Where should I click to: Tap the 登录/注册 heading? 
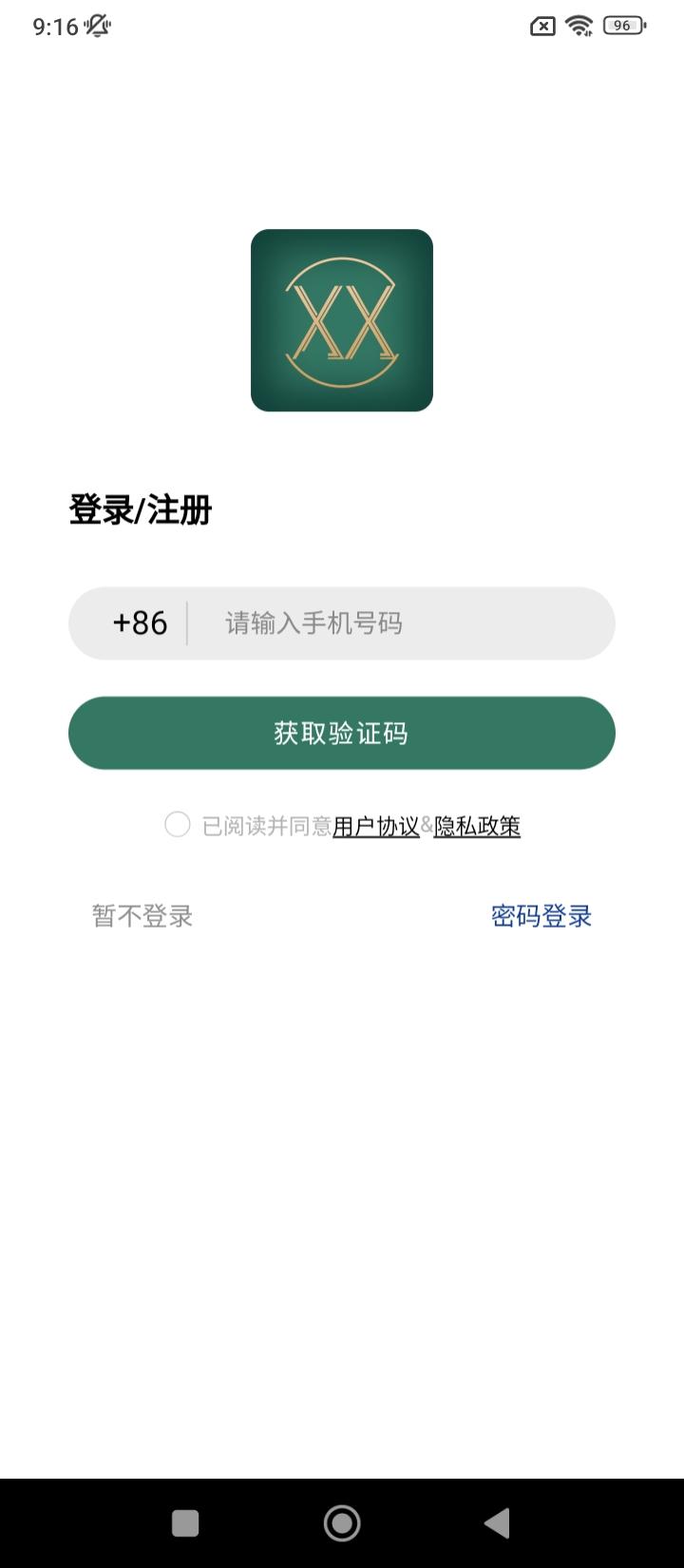[141, 510]
